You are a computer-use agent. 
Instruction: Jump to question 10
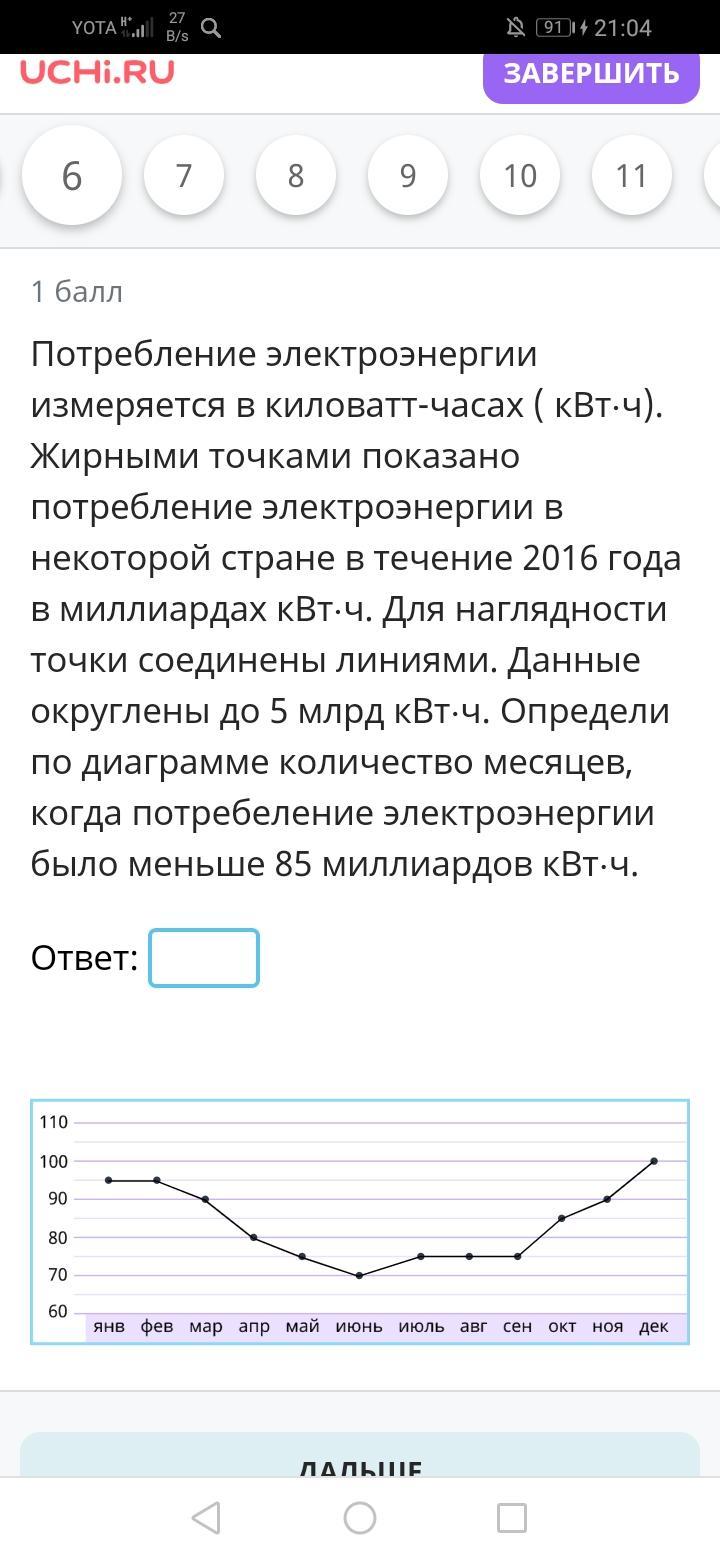(520, 176)
